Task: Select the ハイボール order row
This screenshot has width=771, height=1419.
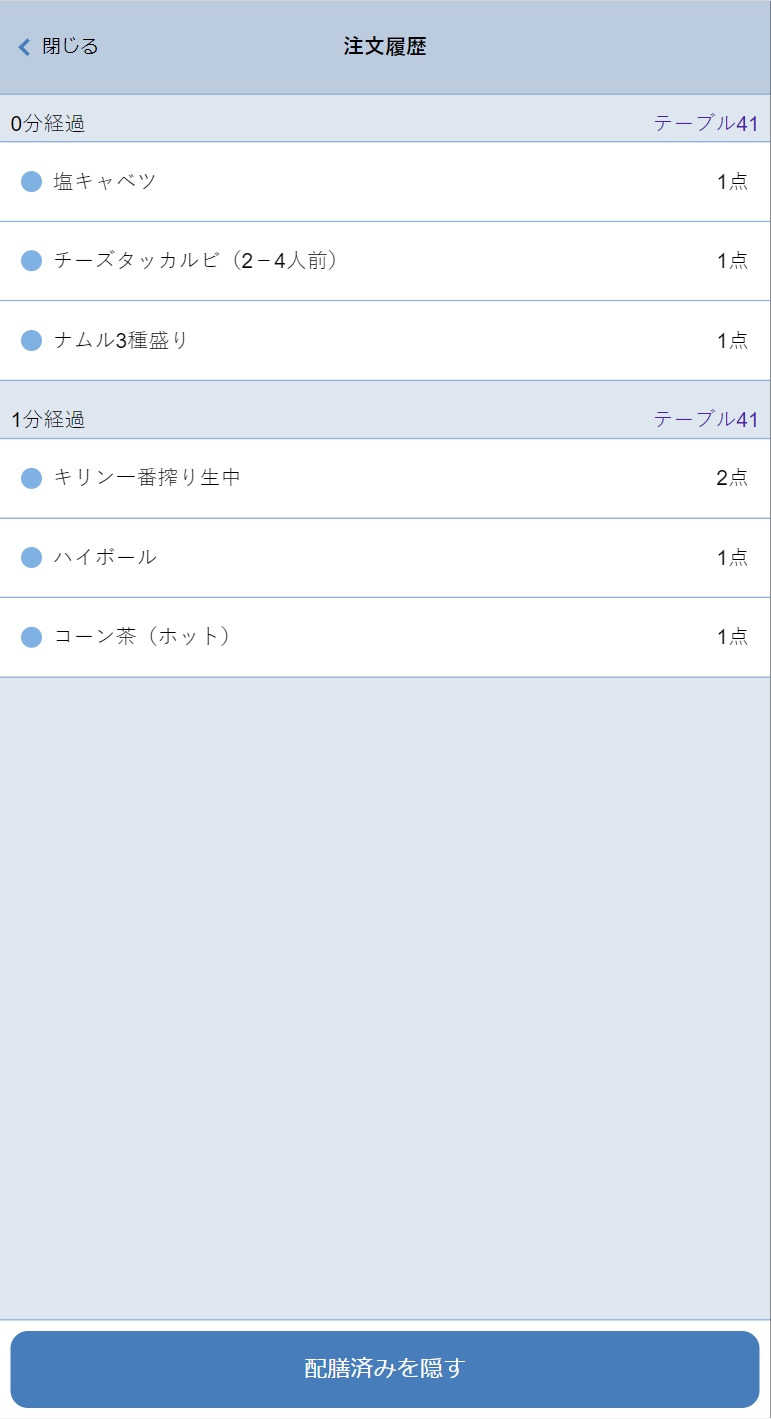Action: coord(385,558)
